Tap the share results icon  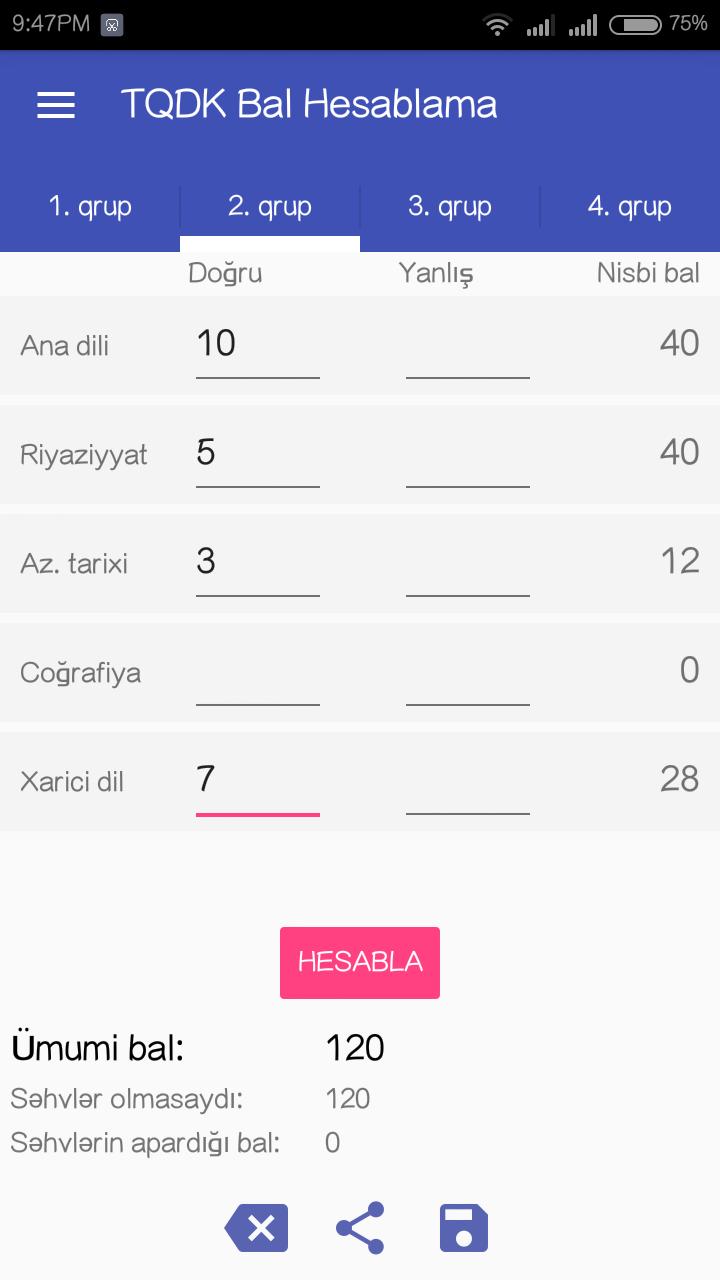click(360, 1227)
